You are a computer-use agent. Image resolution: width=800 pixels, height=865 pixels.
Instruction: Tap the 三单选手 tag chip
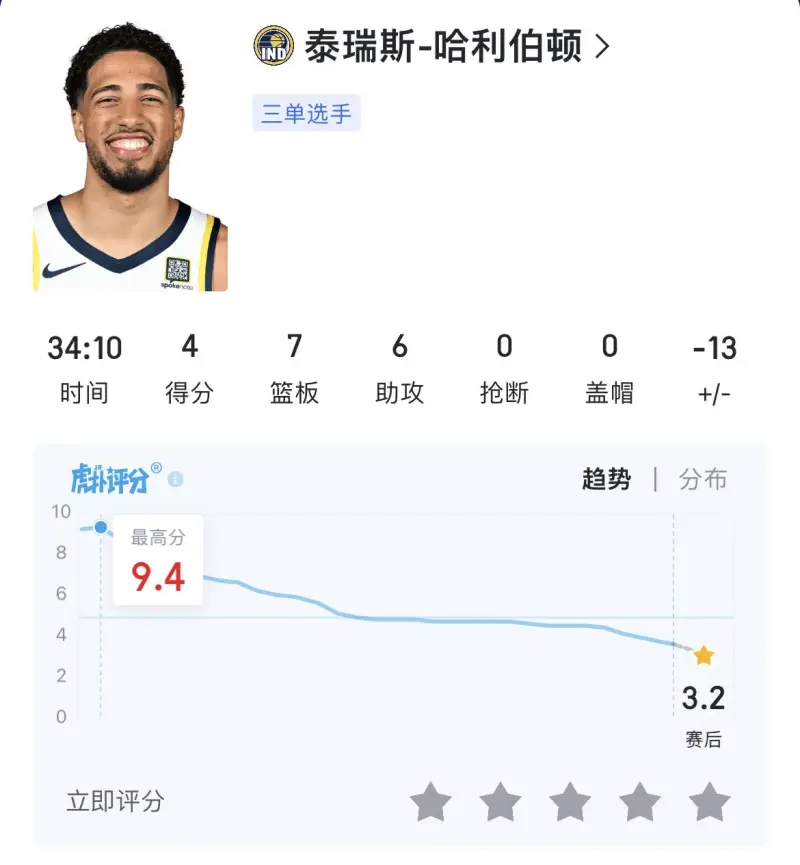pyautogui.click(x=306, y=113)
